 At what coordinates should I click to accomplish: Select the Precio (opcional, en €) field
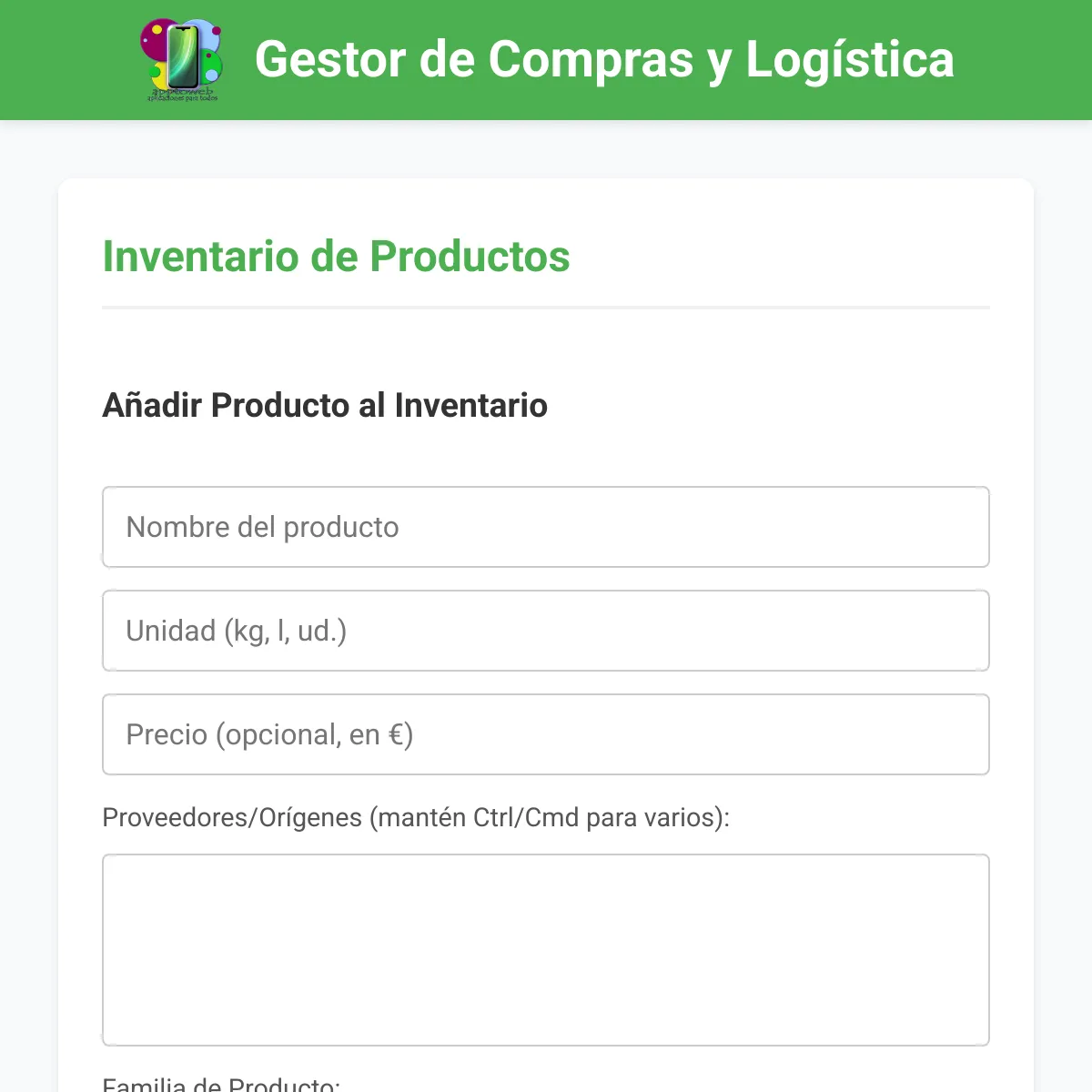click(x=546, y=734)
